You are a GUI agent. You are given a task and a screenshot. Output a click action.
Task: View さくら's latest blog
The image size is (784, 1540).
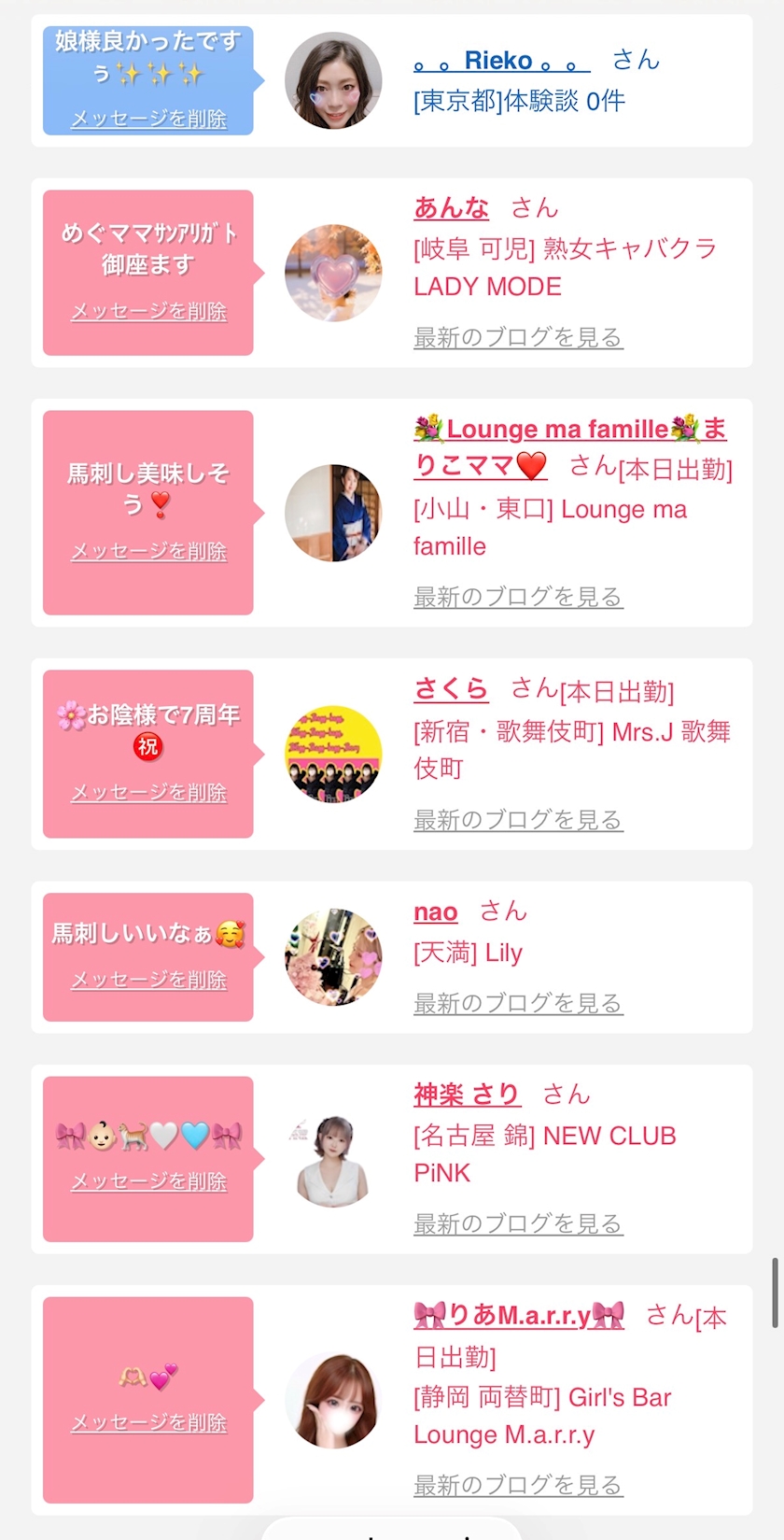[x=518, y=819]
